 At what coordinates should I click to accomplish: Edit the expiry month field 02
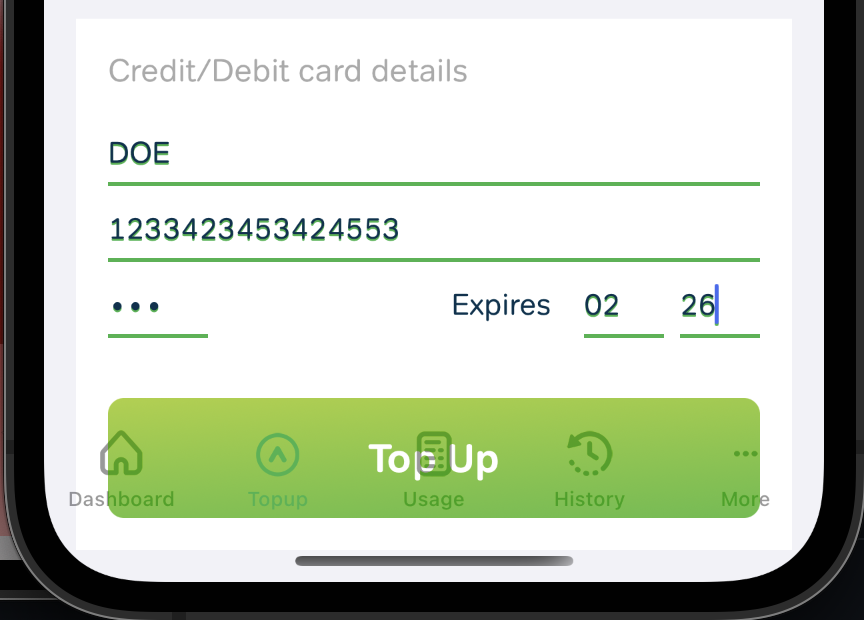pyautogui.click(x=622, y=306)
